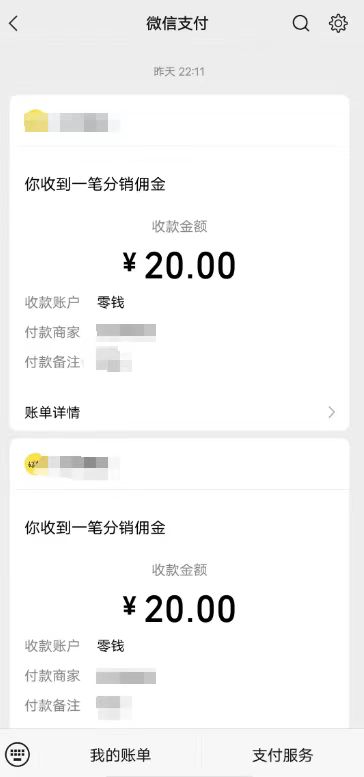Open 账单详情 of the first commission
The height and width of the screenshot is (777, 364).
[179, 412]
